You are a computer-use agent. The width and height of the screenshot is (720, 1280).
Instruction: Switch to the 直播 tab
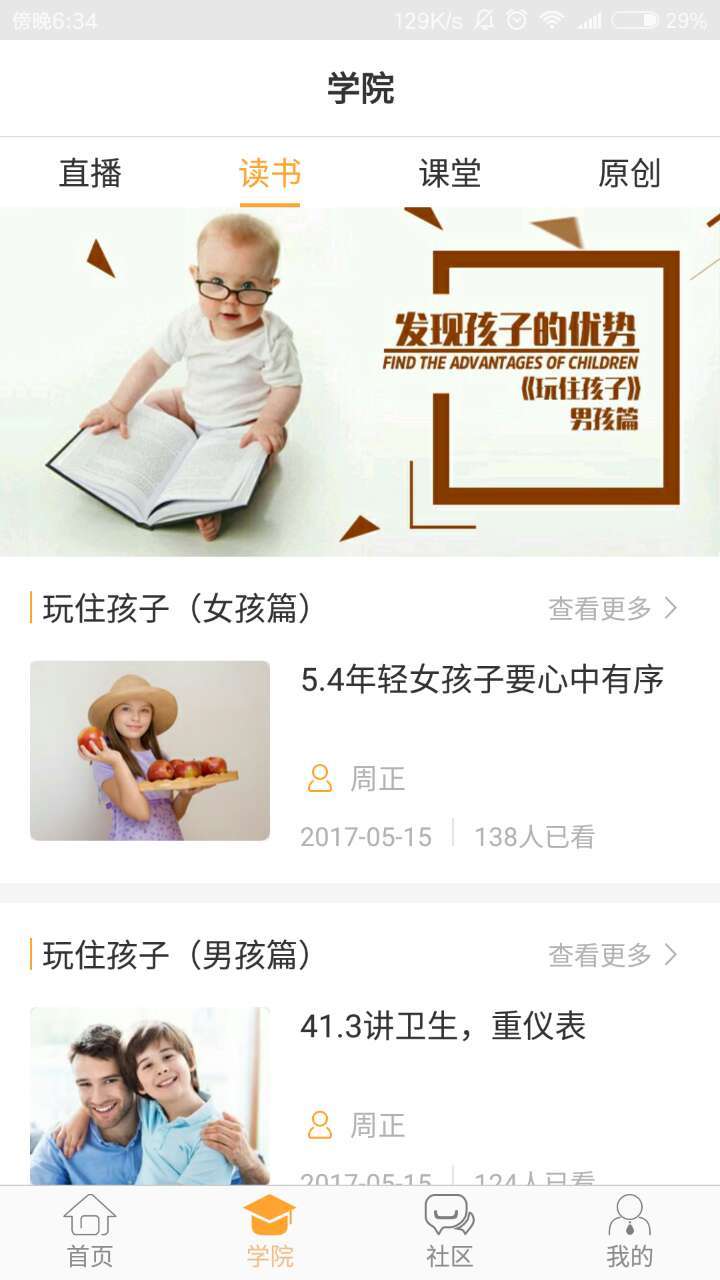click(x=90, y=173)
